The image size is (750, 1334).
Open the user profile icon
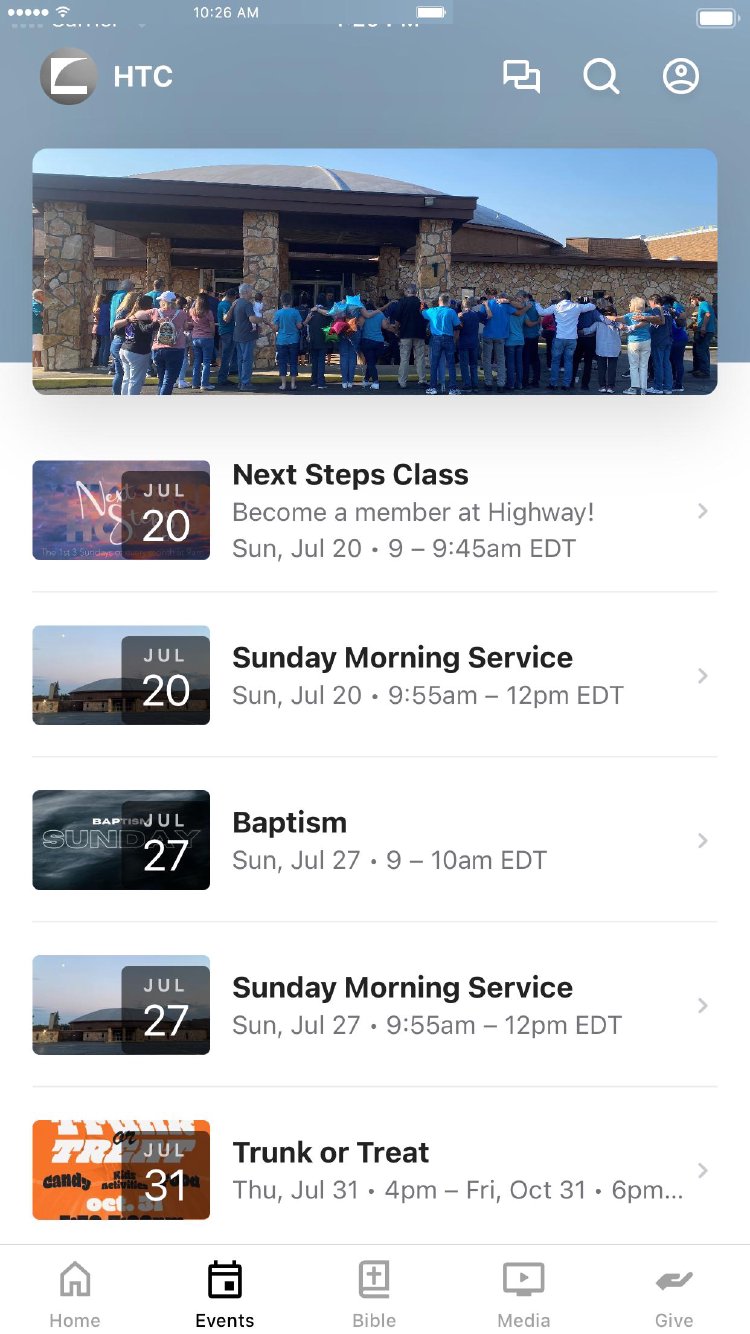[x=681, y=77]
